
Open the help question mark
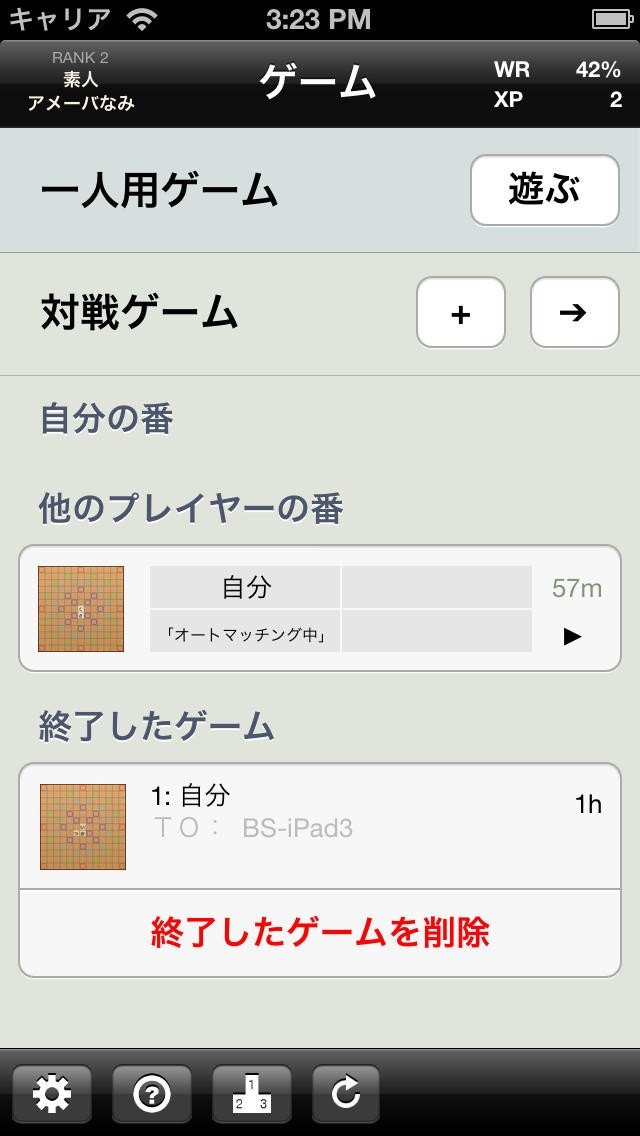click(x=151, y=1095)
